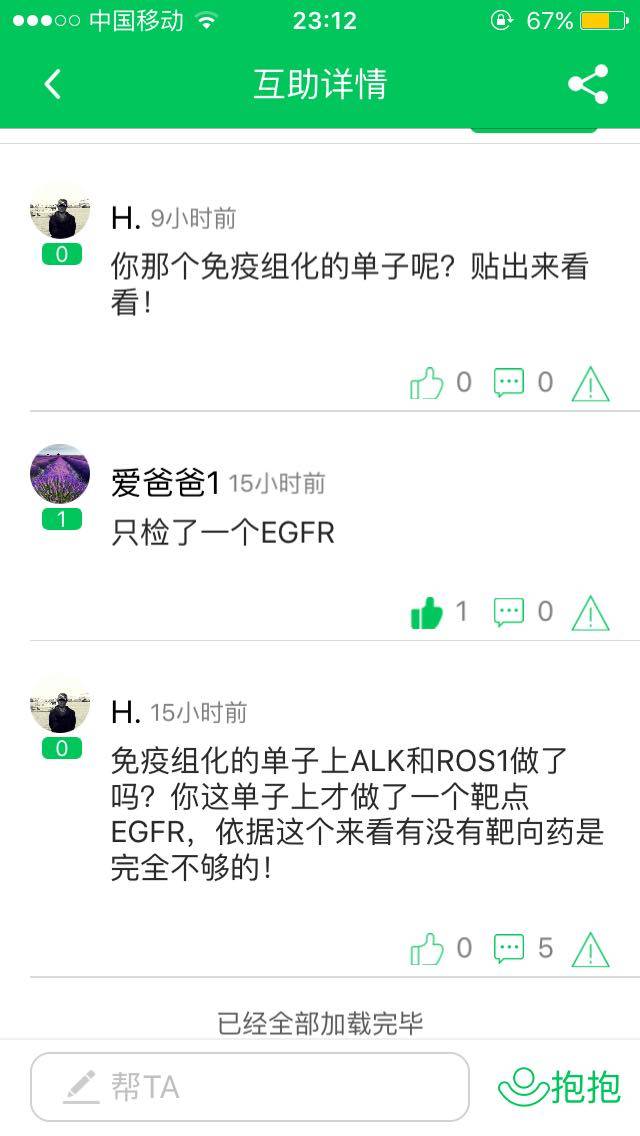Like H.'s comment from 9小时前
The image size is (640, 1136).
point(427,382)
